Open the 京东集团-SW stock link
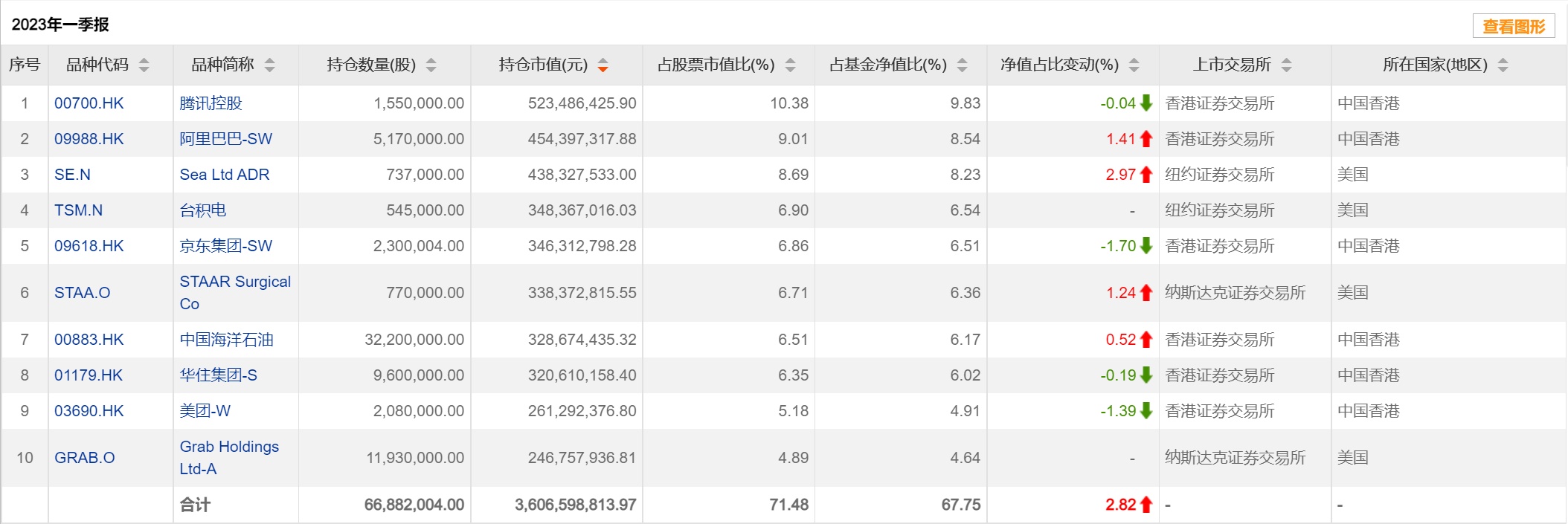Viewport: 1568px width, 524px height. (225, 246)
